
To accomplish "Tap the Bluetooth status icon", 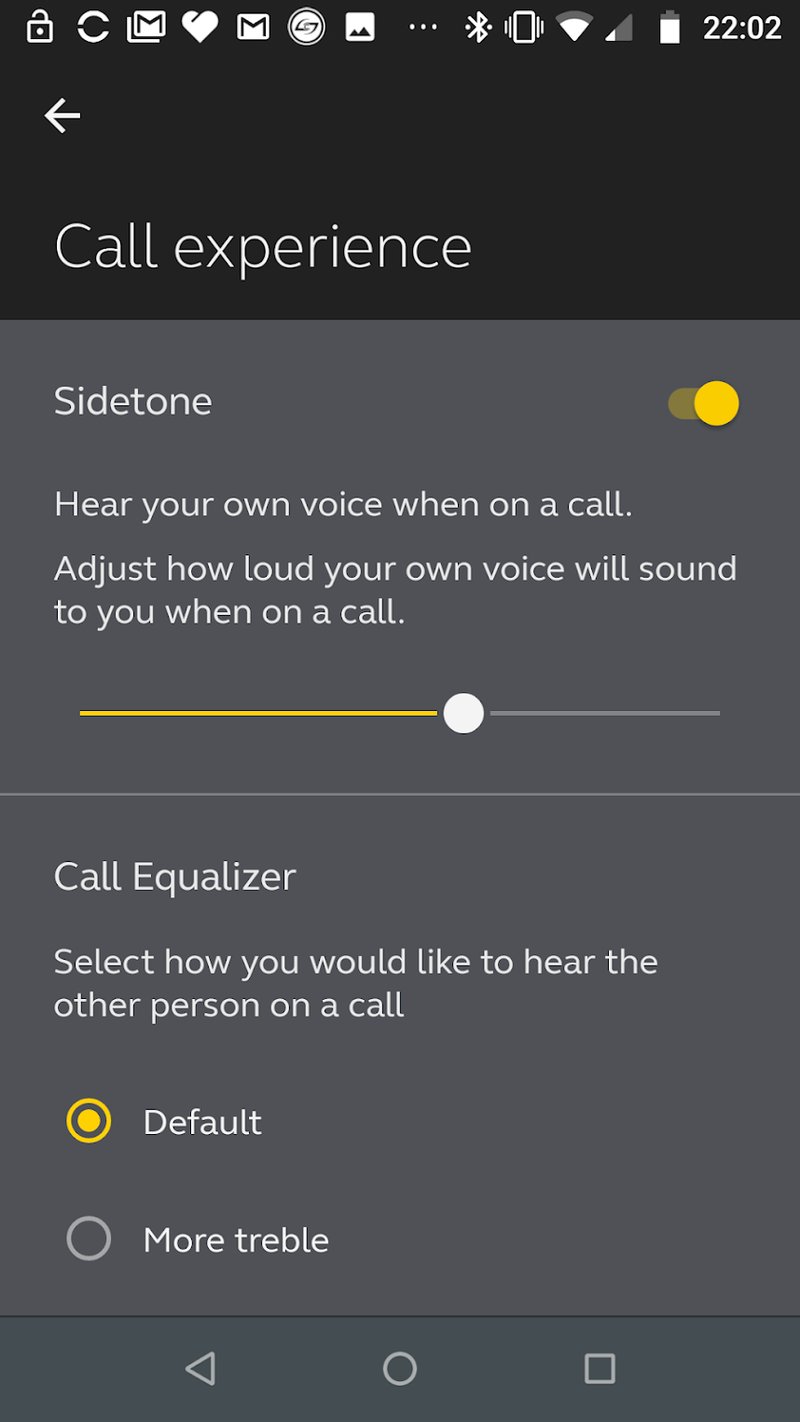I will coord(477,27).
